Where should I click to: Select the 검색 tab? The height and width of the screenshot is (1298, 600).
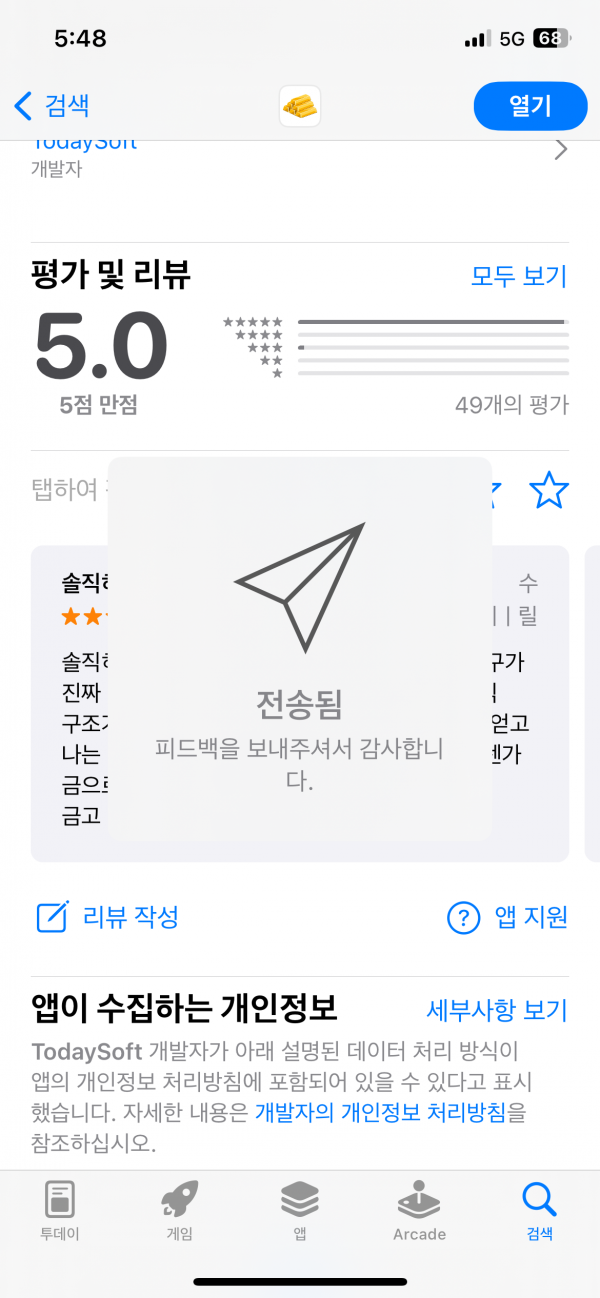(x=539, y=1210)
